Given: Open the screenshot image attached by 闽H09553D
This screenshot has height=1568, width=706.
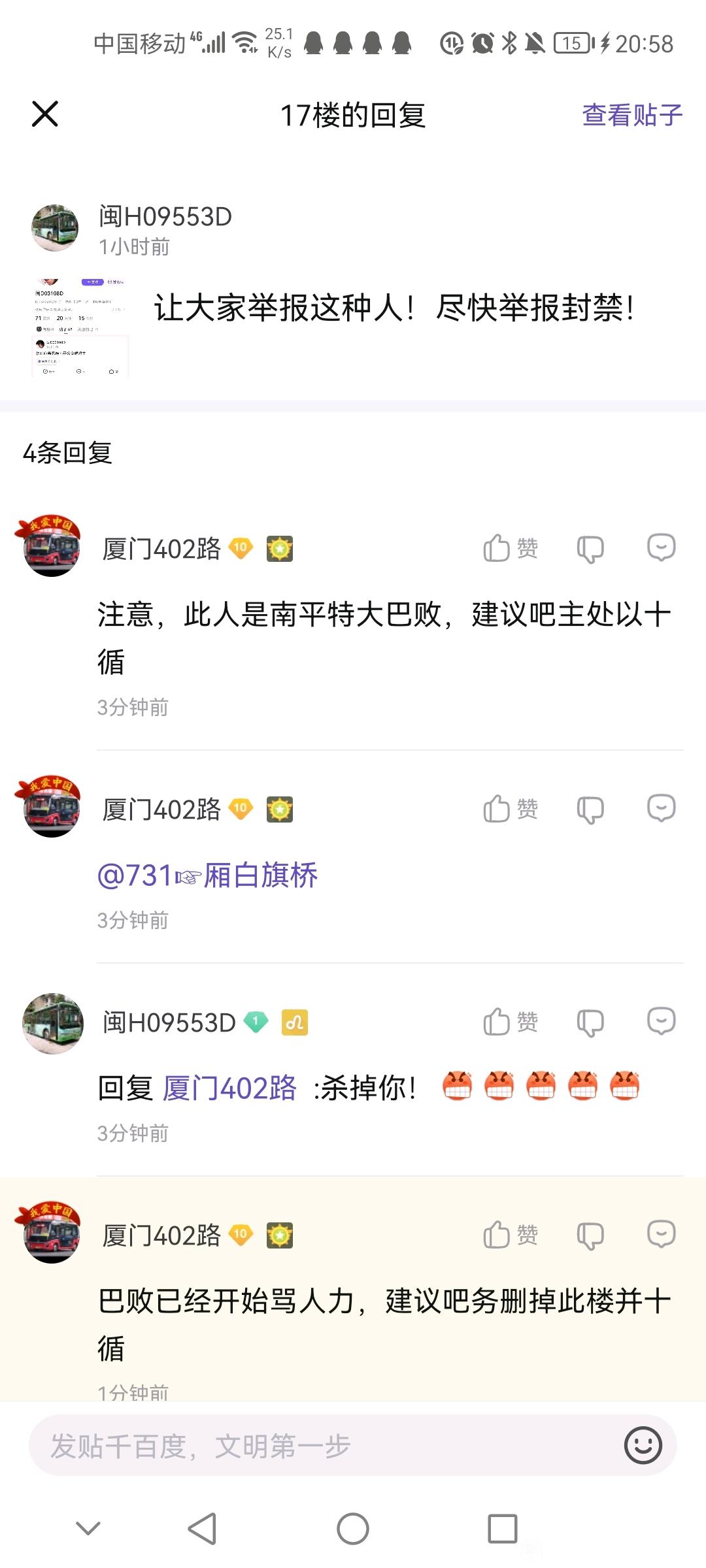Looking at the screenshot, I should (x=80, y=328).
